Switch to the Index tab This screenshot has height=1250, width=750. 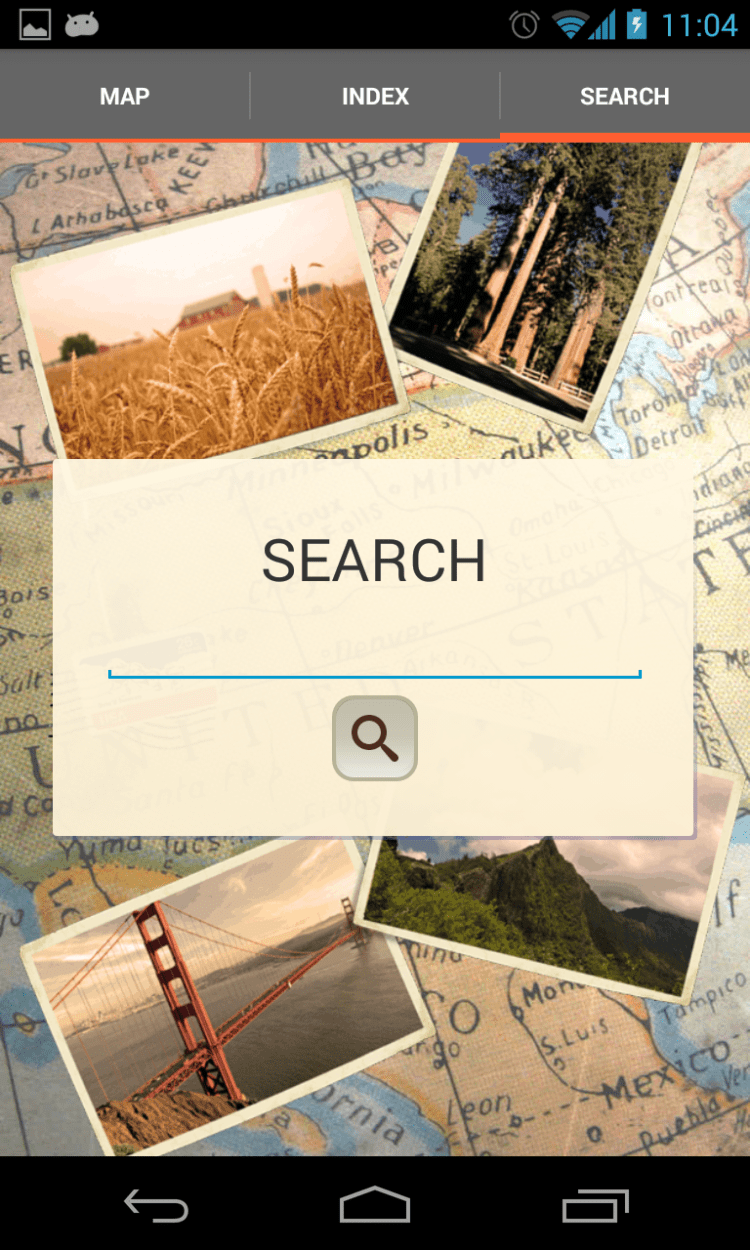tap(375, 97)
